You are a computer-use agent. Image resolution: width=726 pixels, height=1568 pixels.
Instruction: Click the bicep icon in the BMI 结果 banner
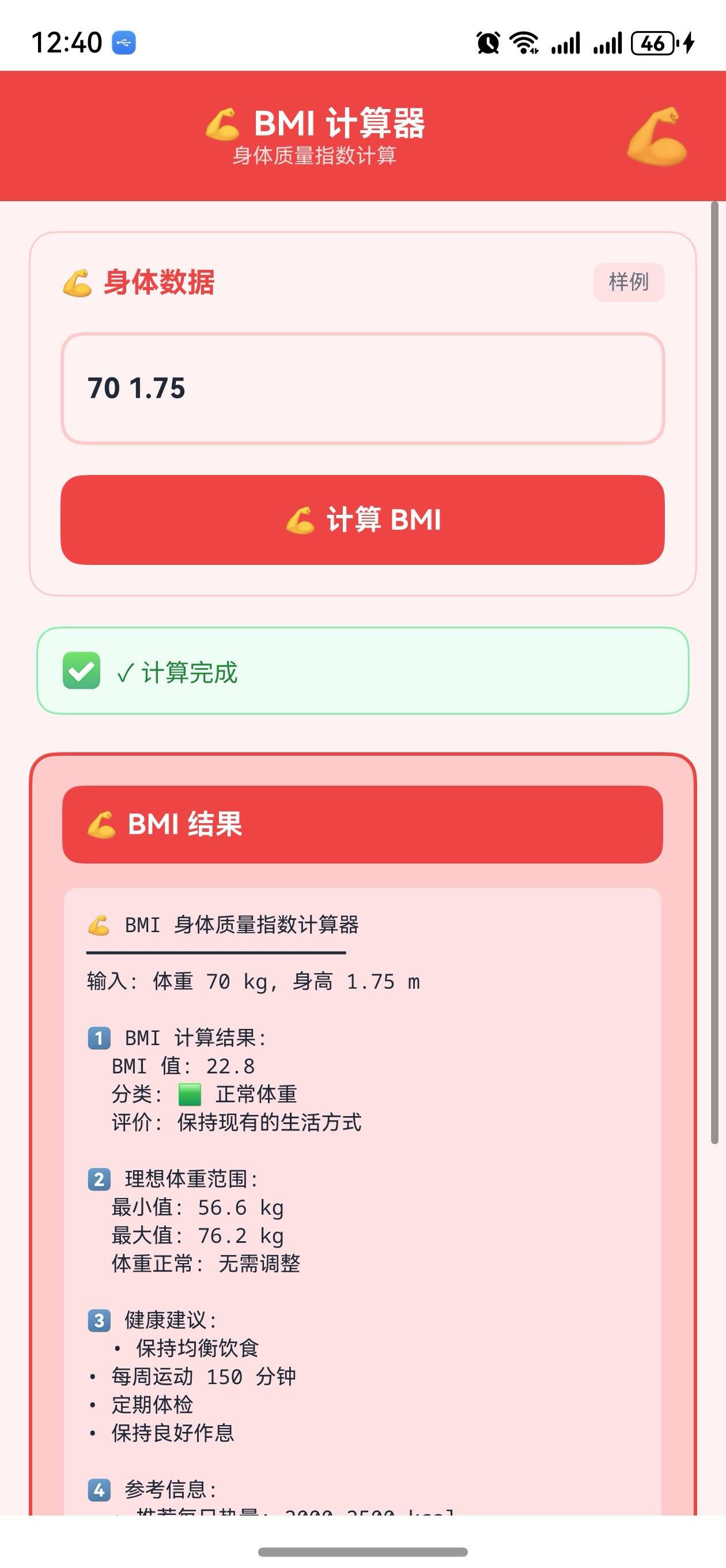[x=101, y=825]
